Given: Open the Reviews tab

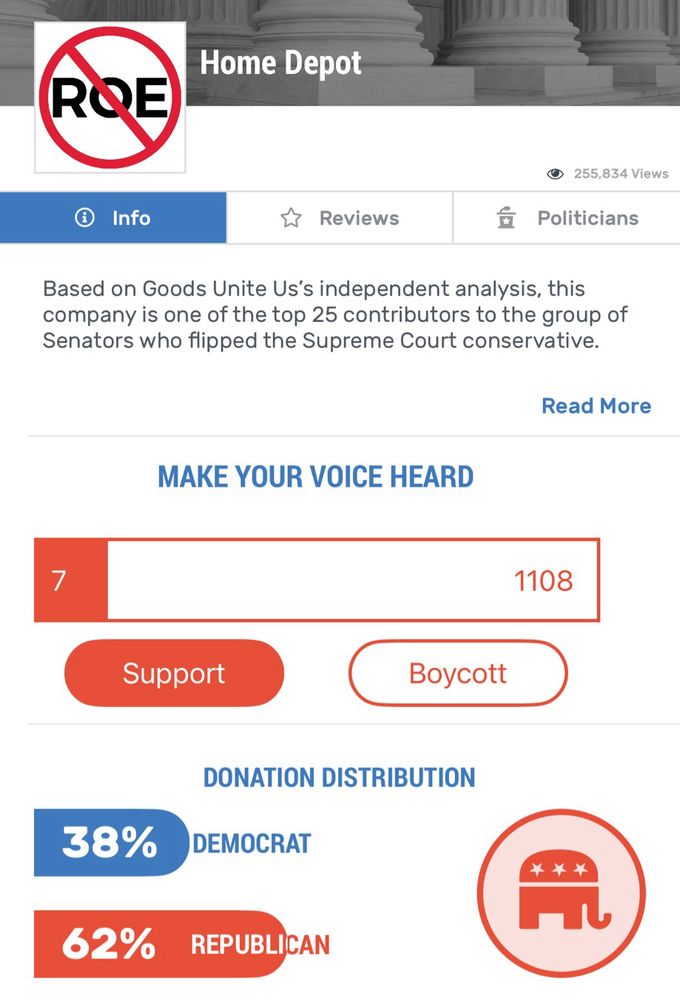Looking at the screenshot, I should (x=340, y=218).
